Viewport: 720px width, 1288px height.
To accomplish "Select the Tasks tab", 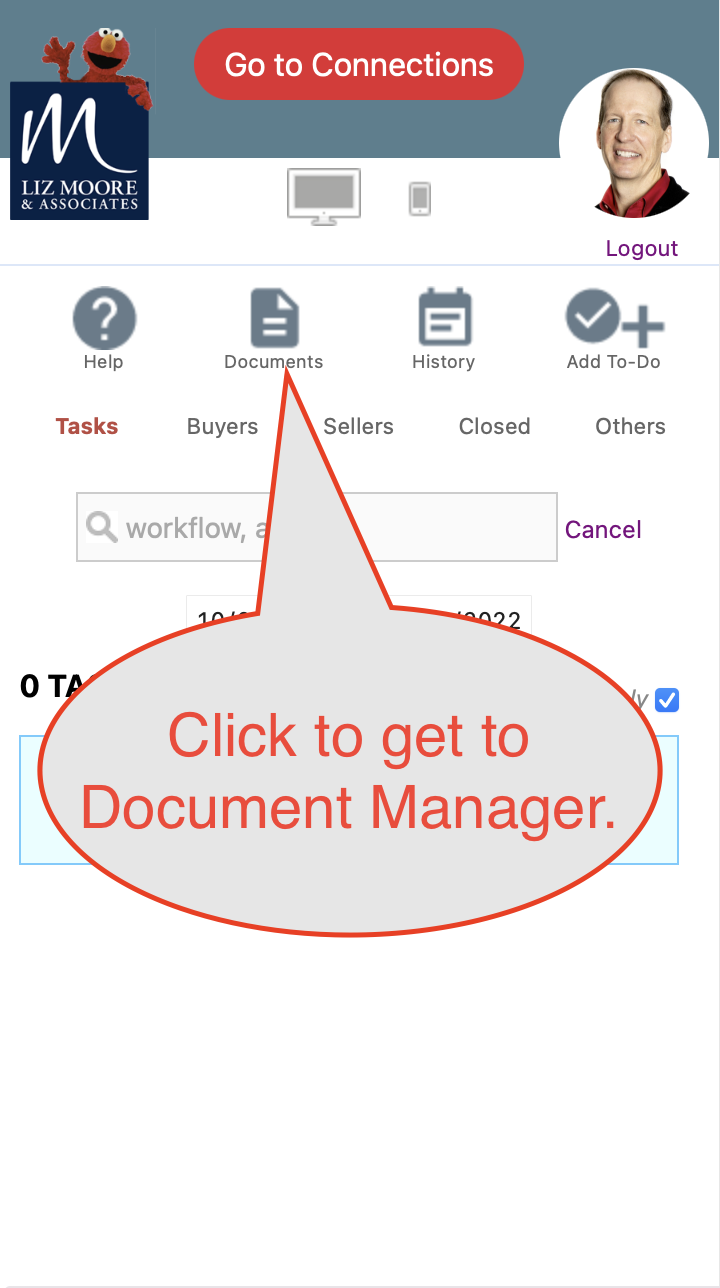I will tap(87, 426).
